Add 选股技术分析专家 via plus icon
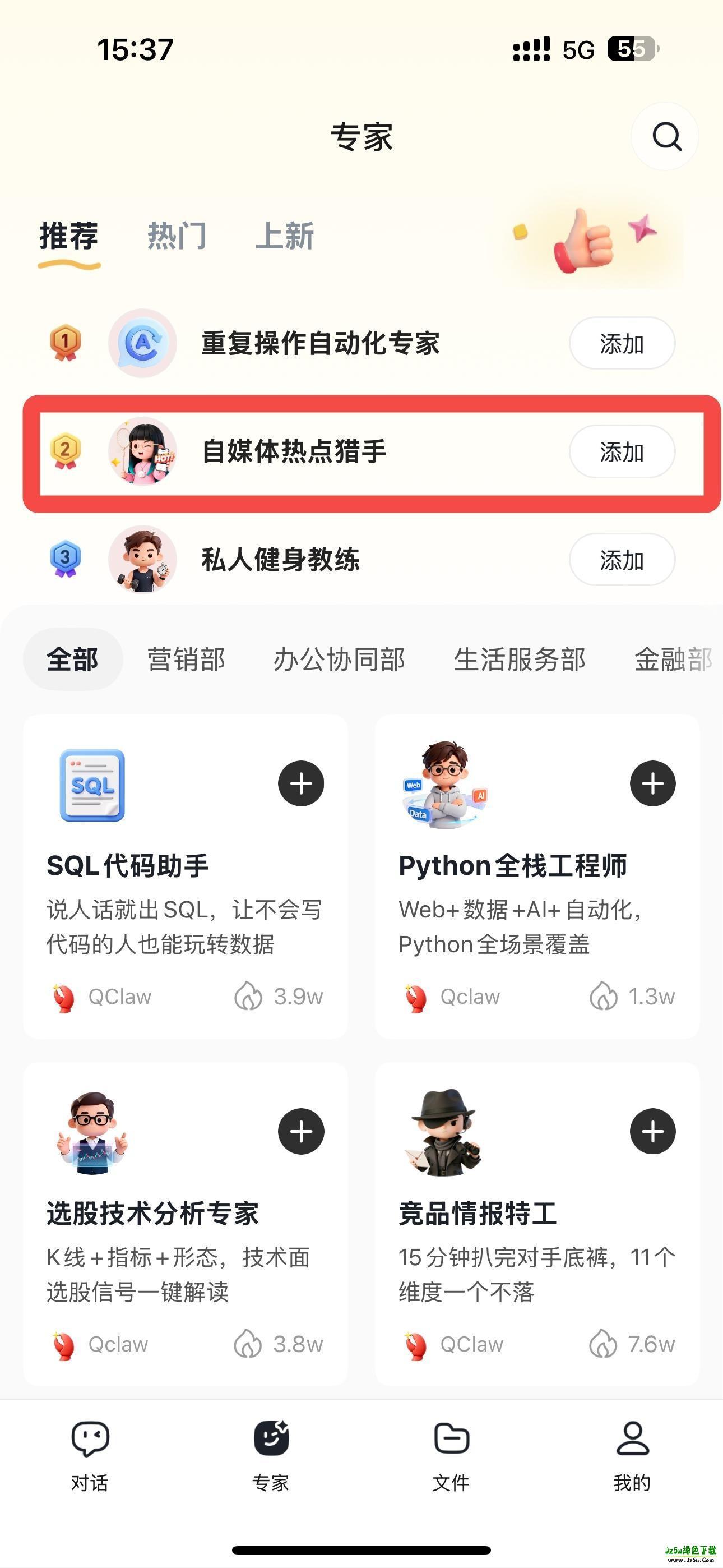723x1568 pixels. 302,1132
